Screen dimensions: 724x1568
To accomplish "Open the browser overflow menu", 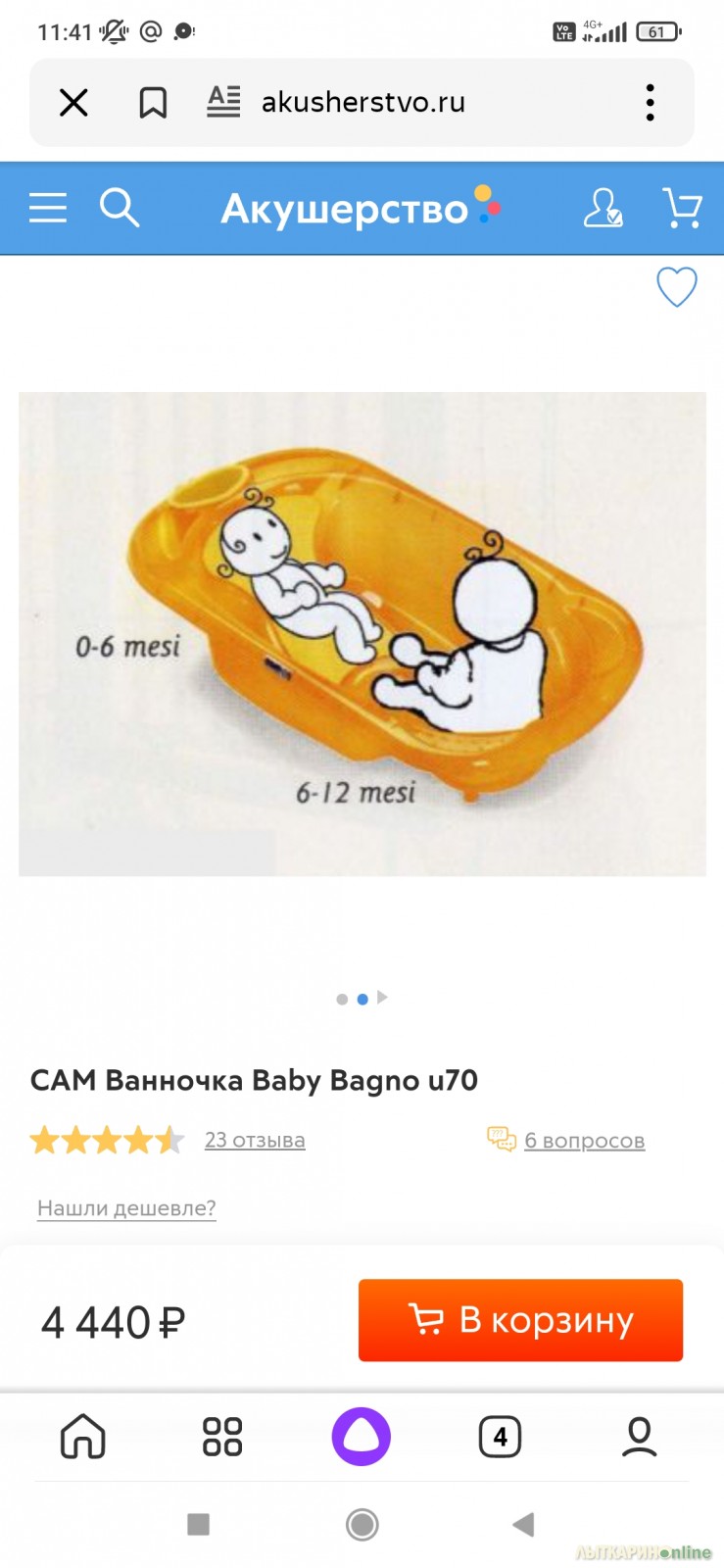I will coord(650,102).
